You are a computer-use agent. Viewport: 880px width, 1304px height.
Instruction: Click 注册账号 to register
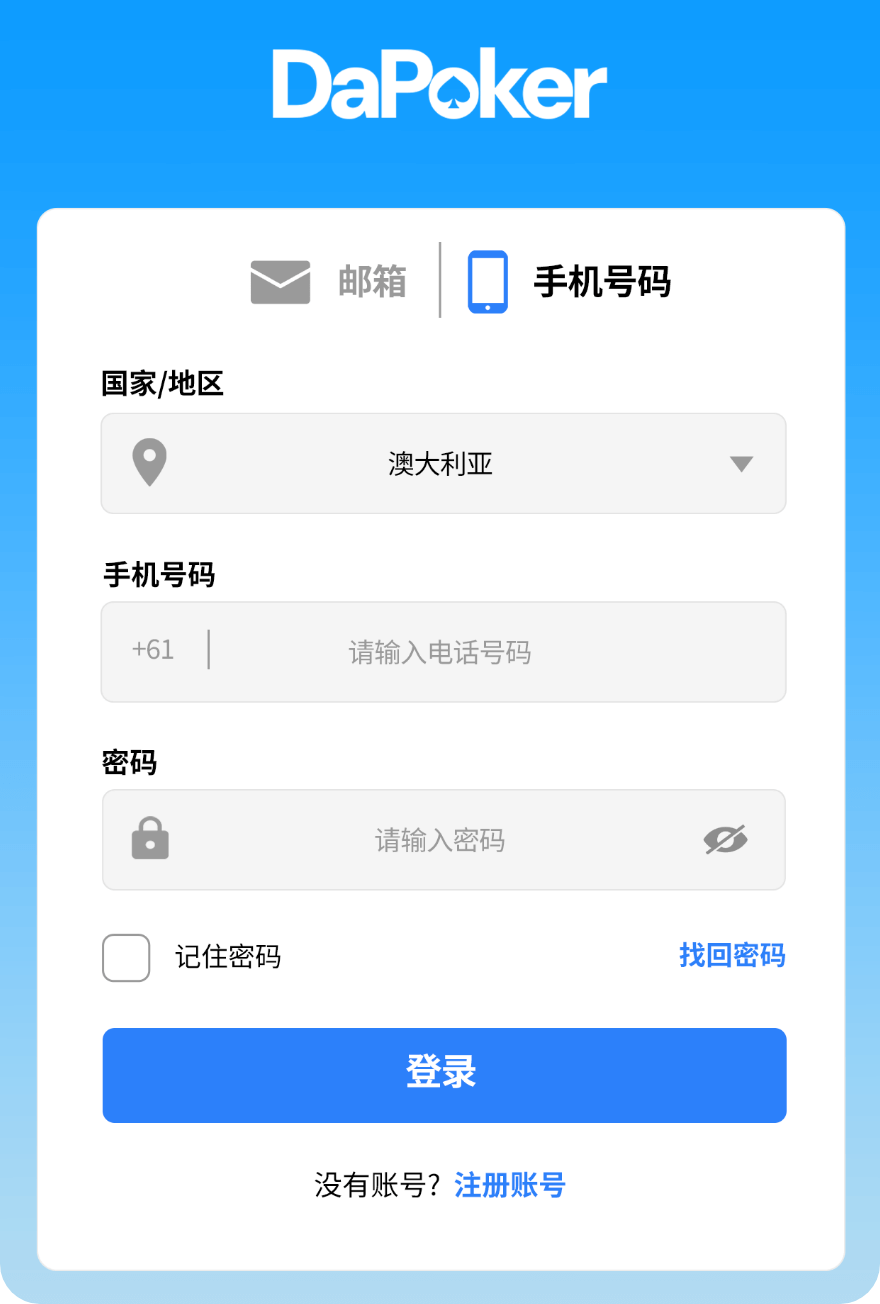coord(509,1185)
